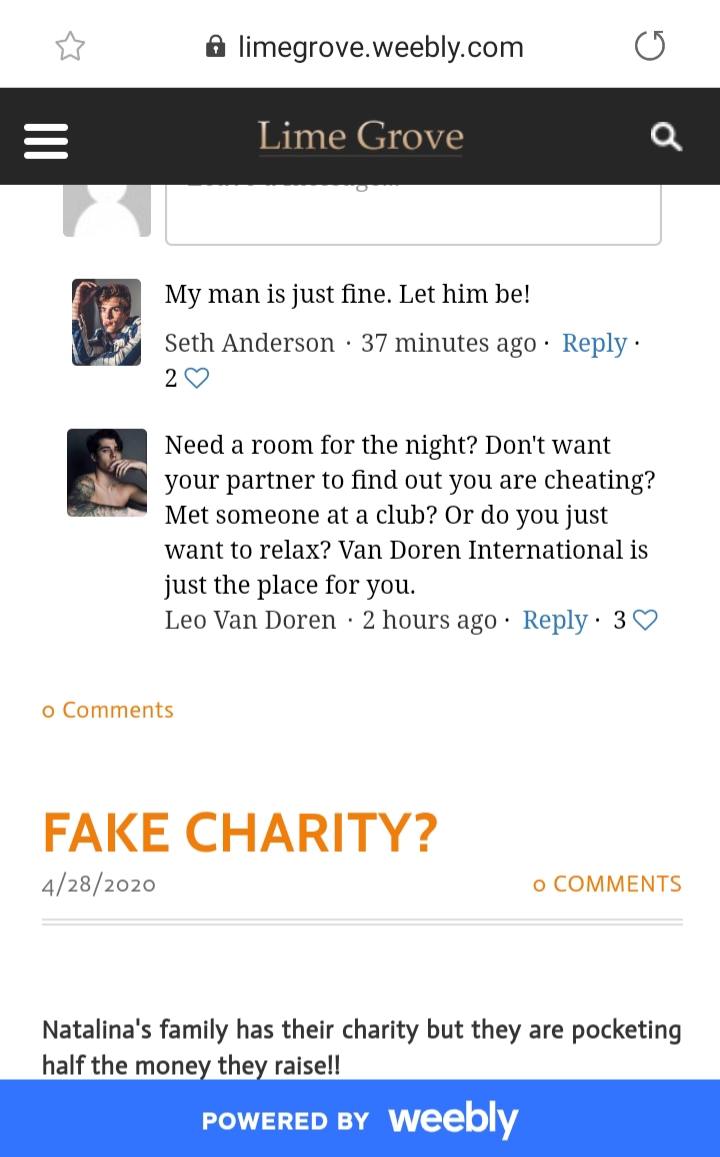Reload the page

click(x=650, y=46)
